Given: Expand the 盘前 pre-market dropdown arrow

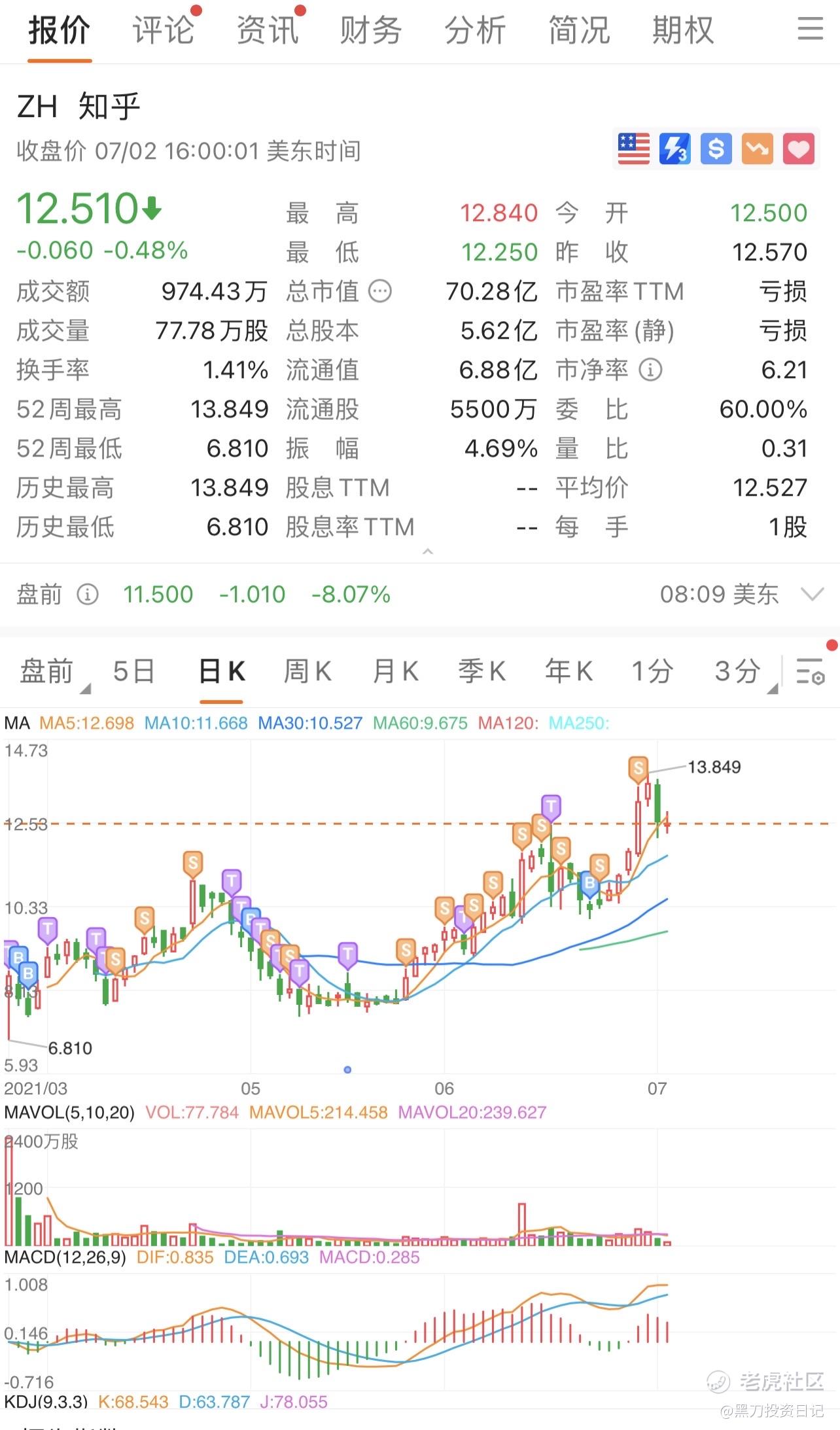Looking at the screenshot, I should (812, 594).
